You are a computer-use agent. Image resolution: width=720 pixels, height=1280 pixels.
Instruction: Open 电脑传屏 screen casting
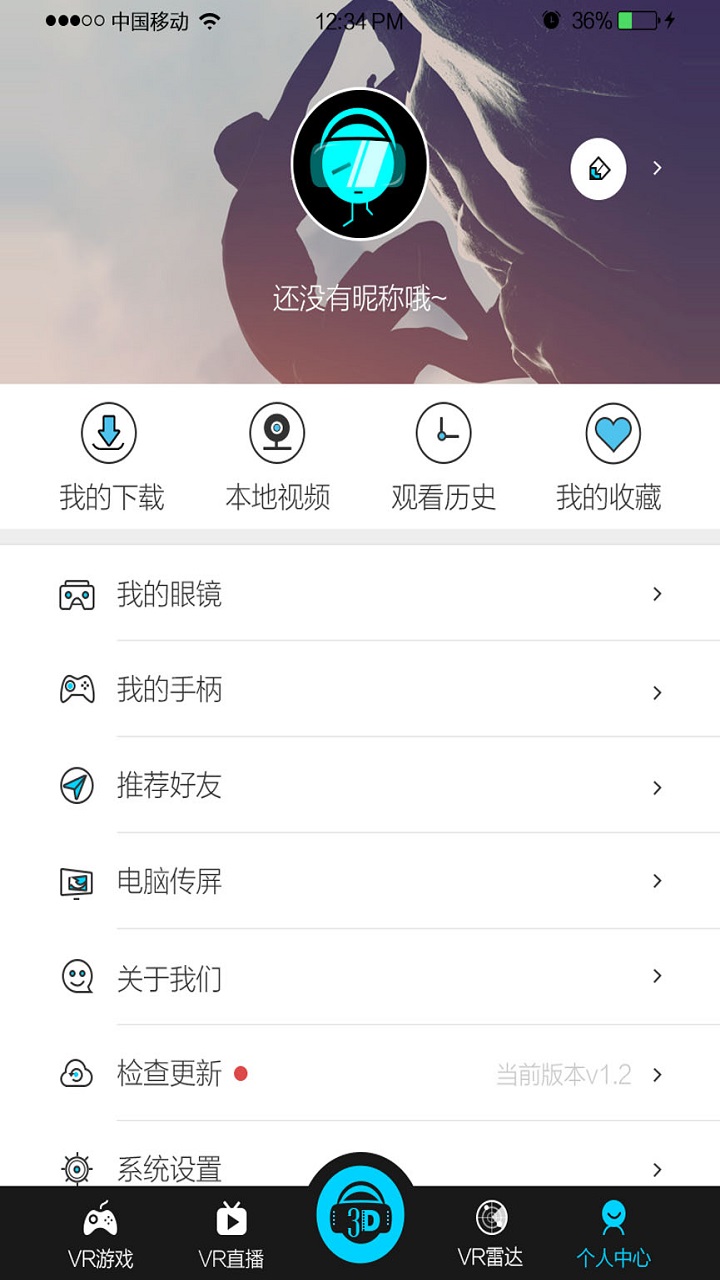pyautogui.click(x=360, y=881)
